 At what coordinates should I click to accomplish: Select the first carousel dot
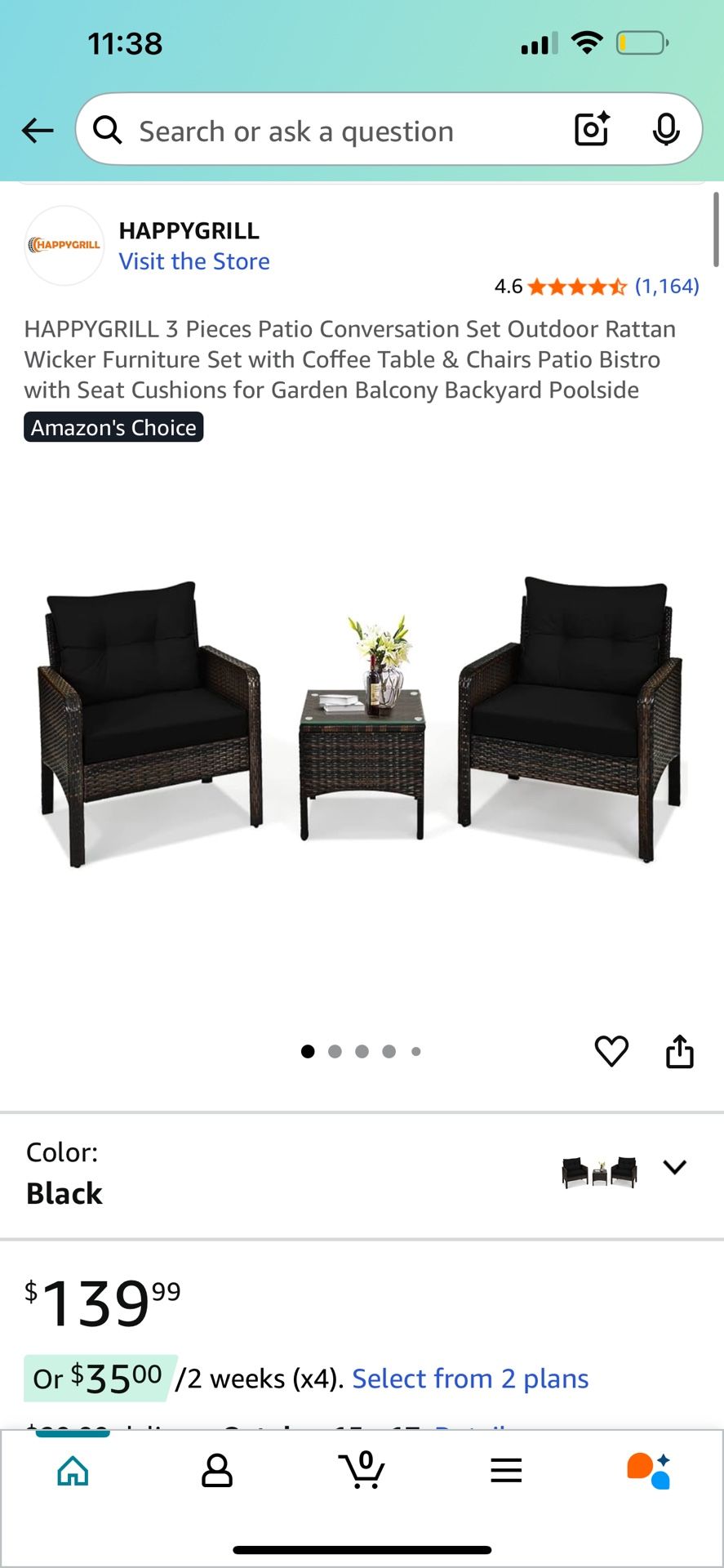tap(308, 1052)
